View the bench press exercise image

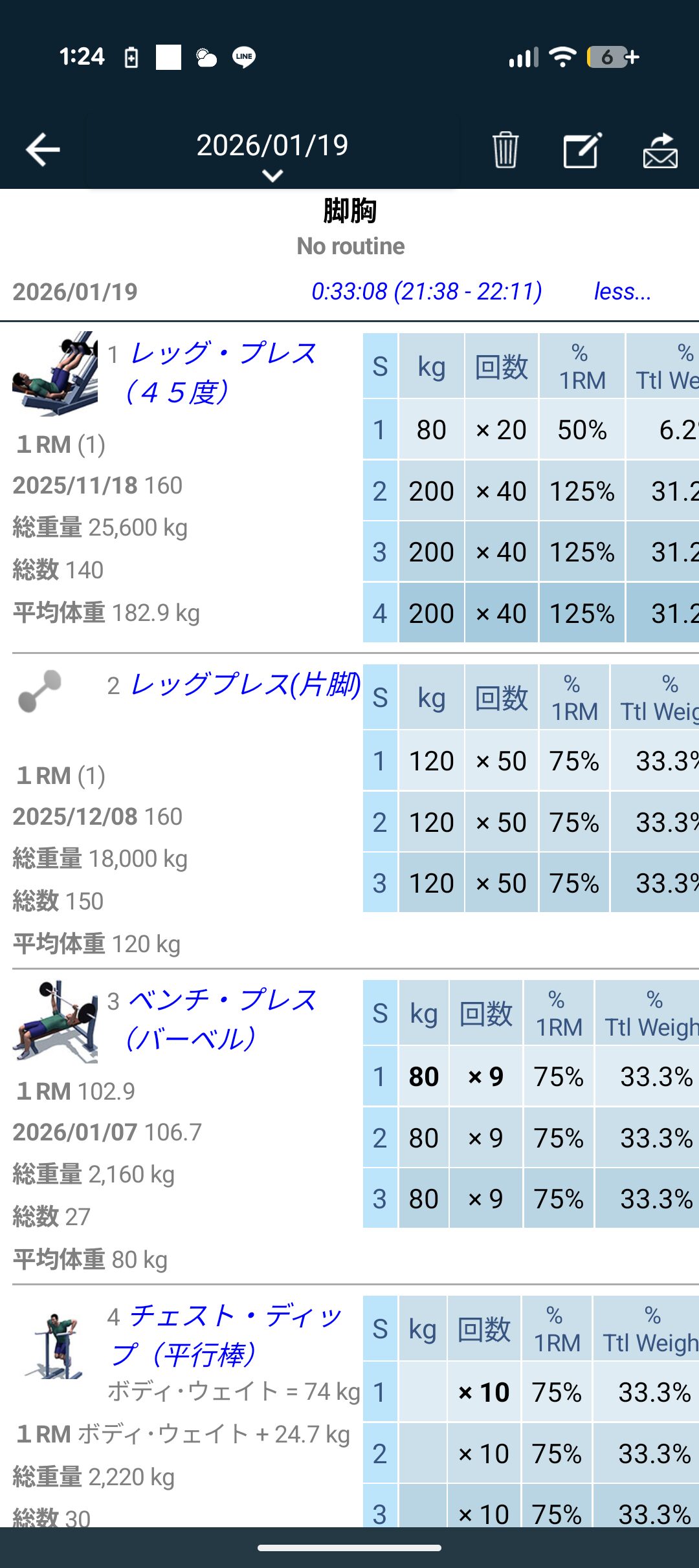point(55,1021)
